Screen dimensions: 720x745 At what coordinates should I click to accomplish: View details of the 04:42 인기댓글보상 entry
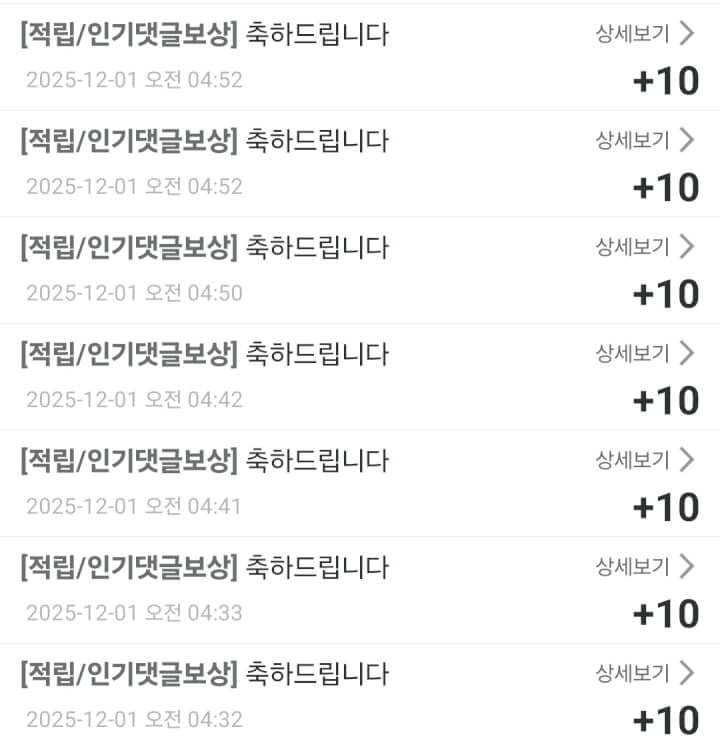click(644, 353)
